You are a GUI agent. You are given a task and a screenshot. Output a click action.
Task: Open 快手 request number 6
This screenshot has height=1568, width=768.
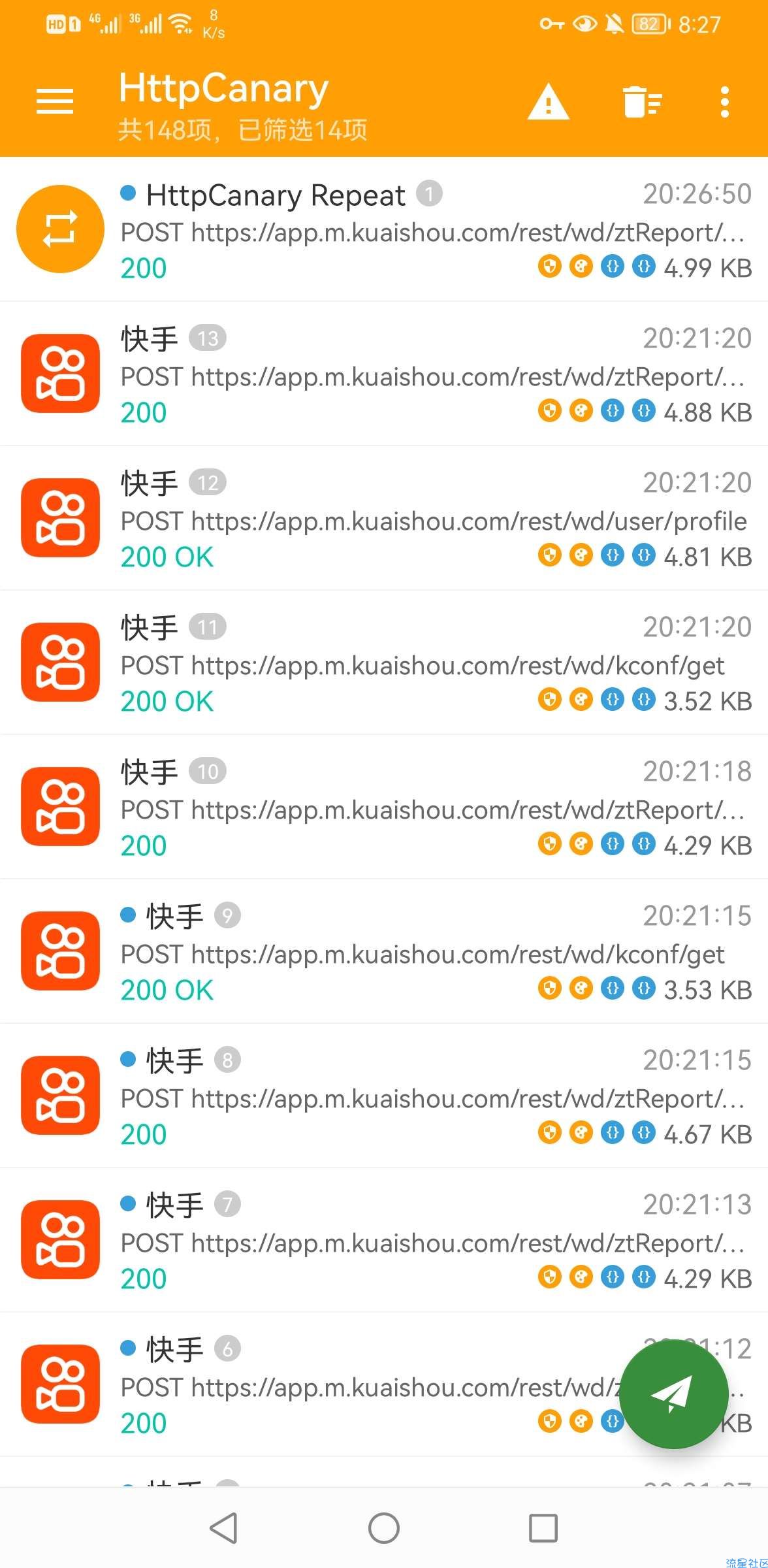point(366,1385)
